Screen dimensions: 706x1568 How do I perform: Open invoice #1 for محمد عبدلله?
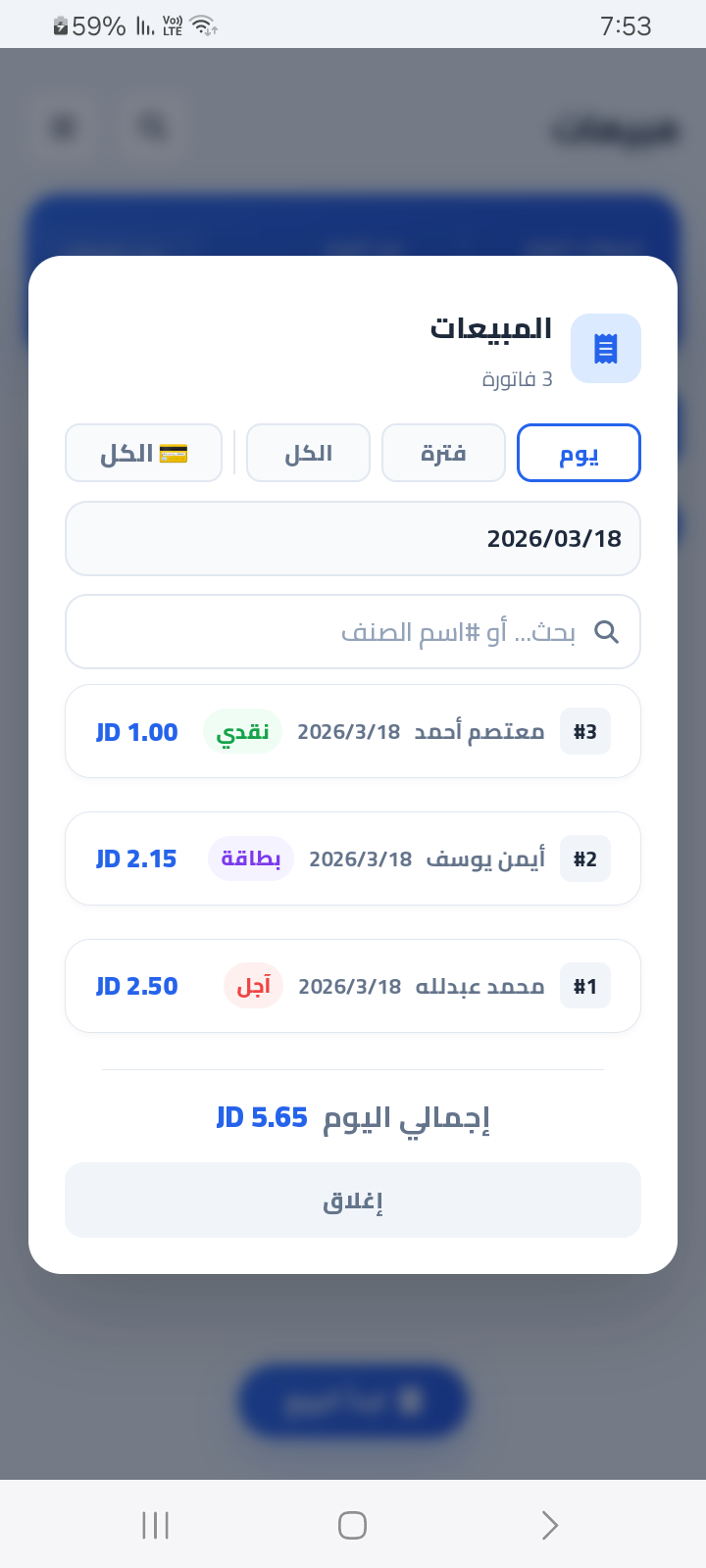(x=353, y=986)
